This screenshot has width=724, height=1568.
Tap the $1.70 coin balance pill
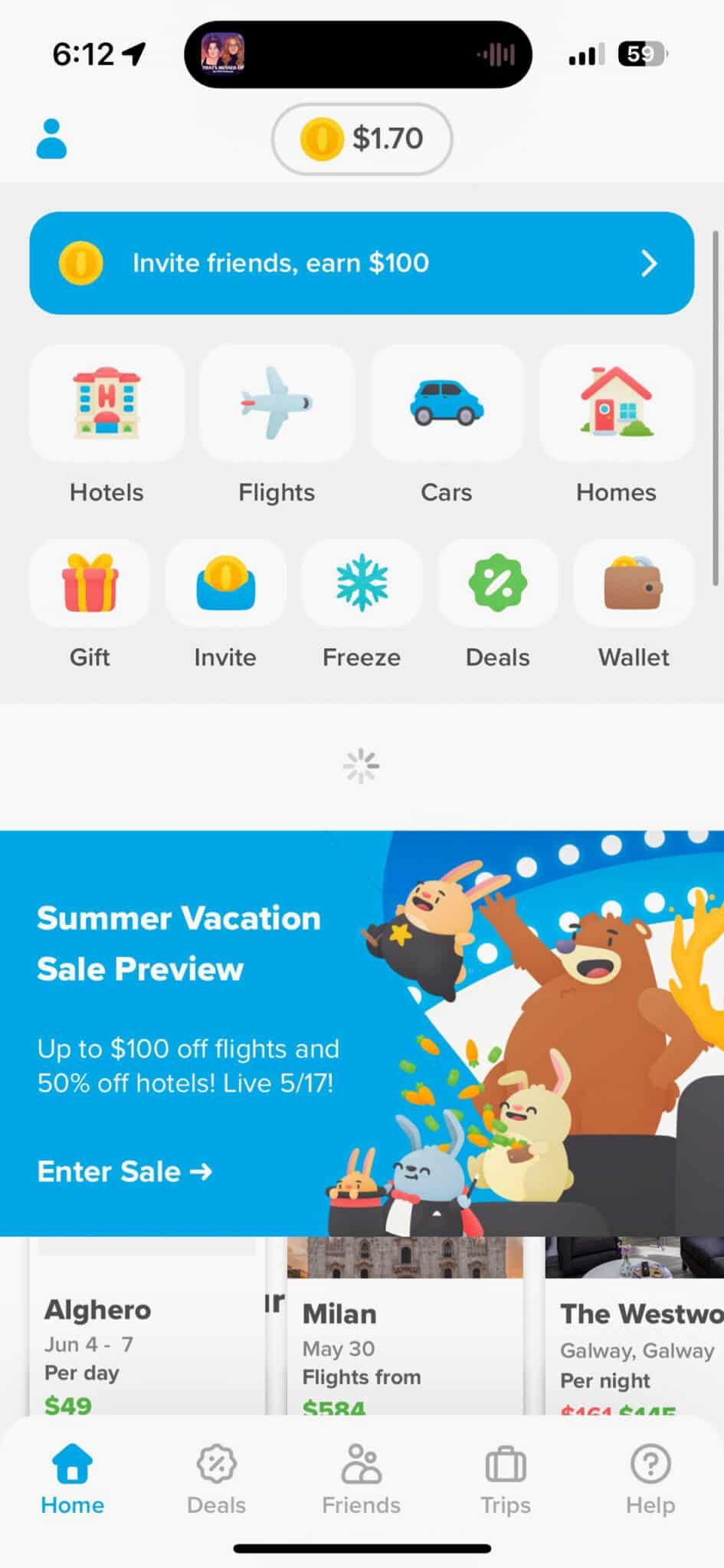(362, 139)
